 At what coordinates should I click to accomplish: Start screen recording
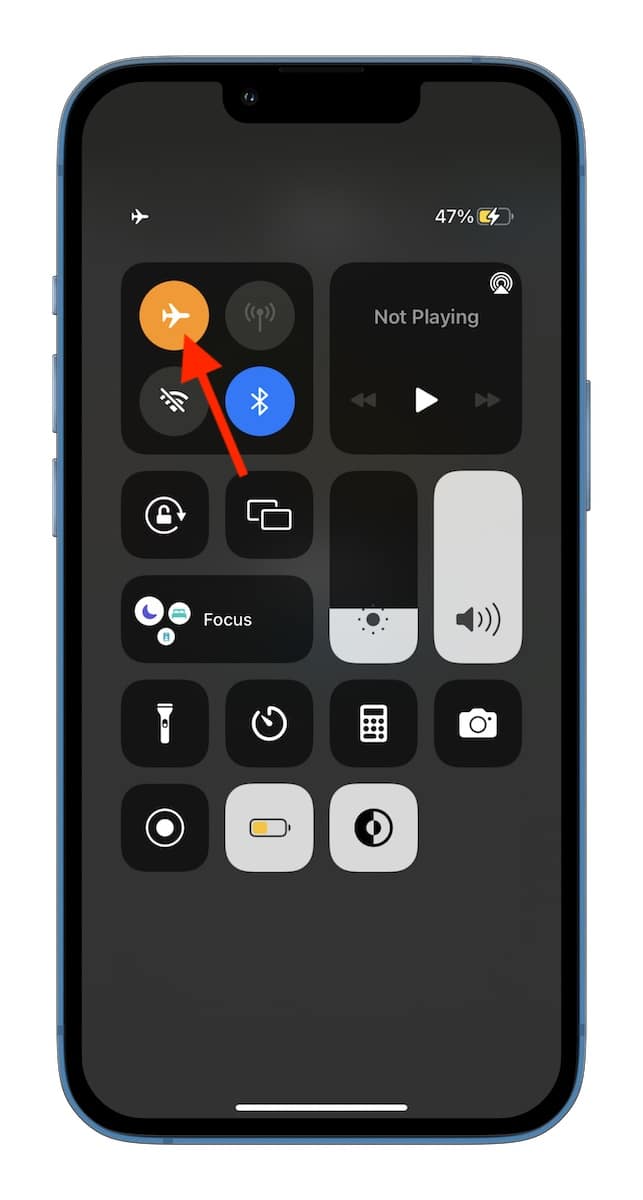pos(165,828)
